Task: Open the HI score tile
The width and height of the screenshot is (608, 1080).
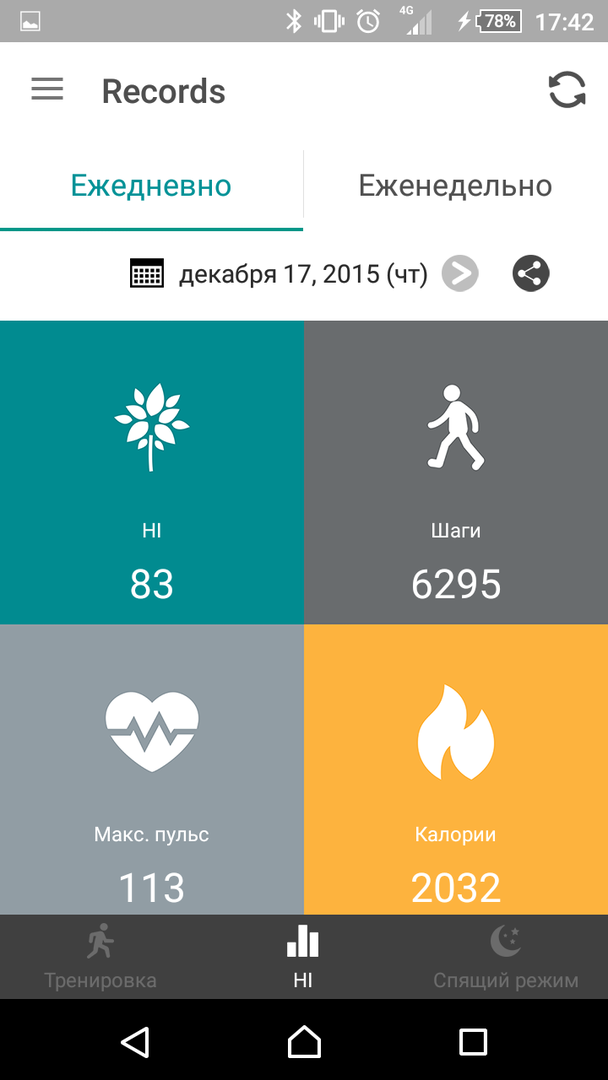Action: click(x=151, y=472)
